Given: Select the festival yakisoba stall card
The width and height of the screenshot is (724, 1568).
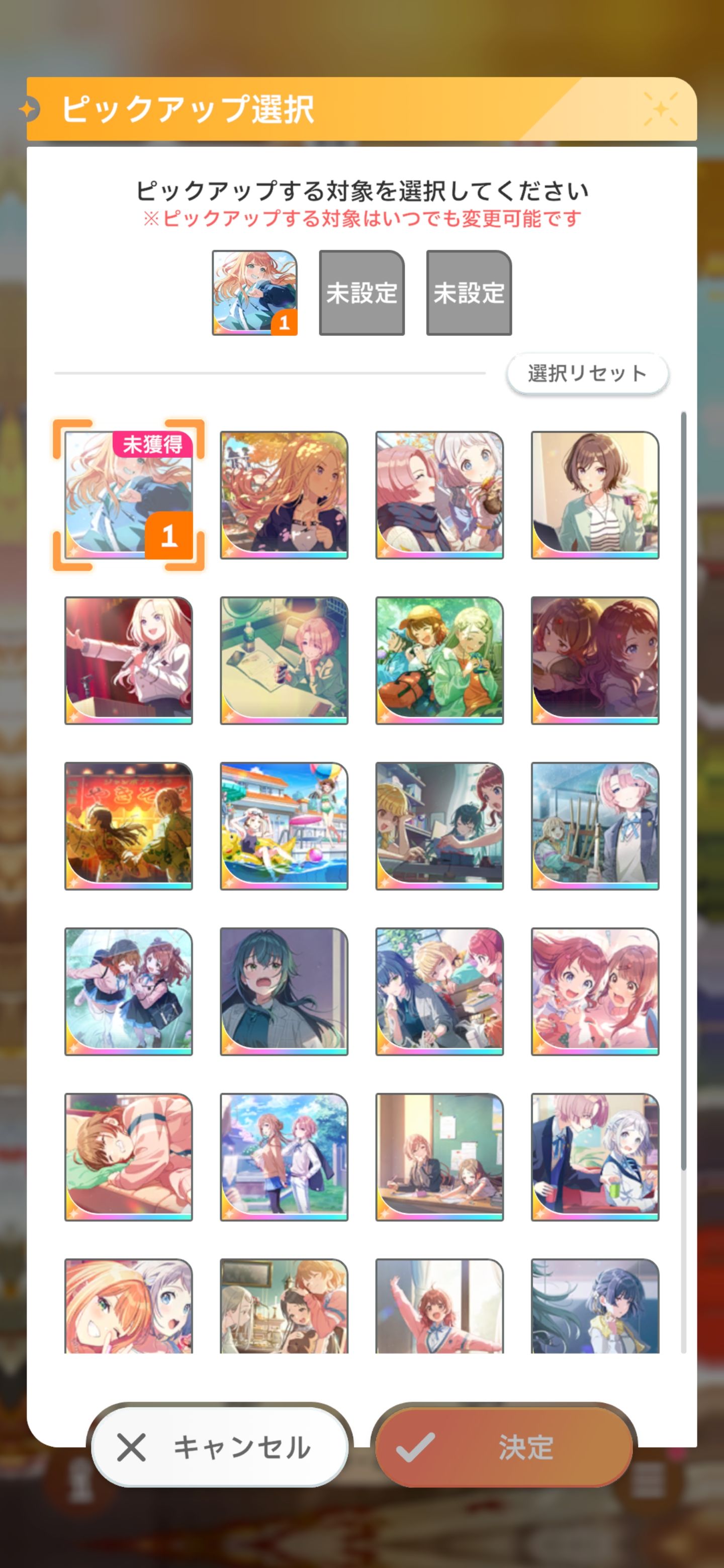Looking at the screenshot, I should 129,826.
